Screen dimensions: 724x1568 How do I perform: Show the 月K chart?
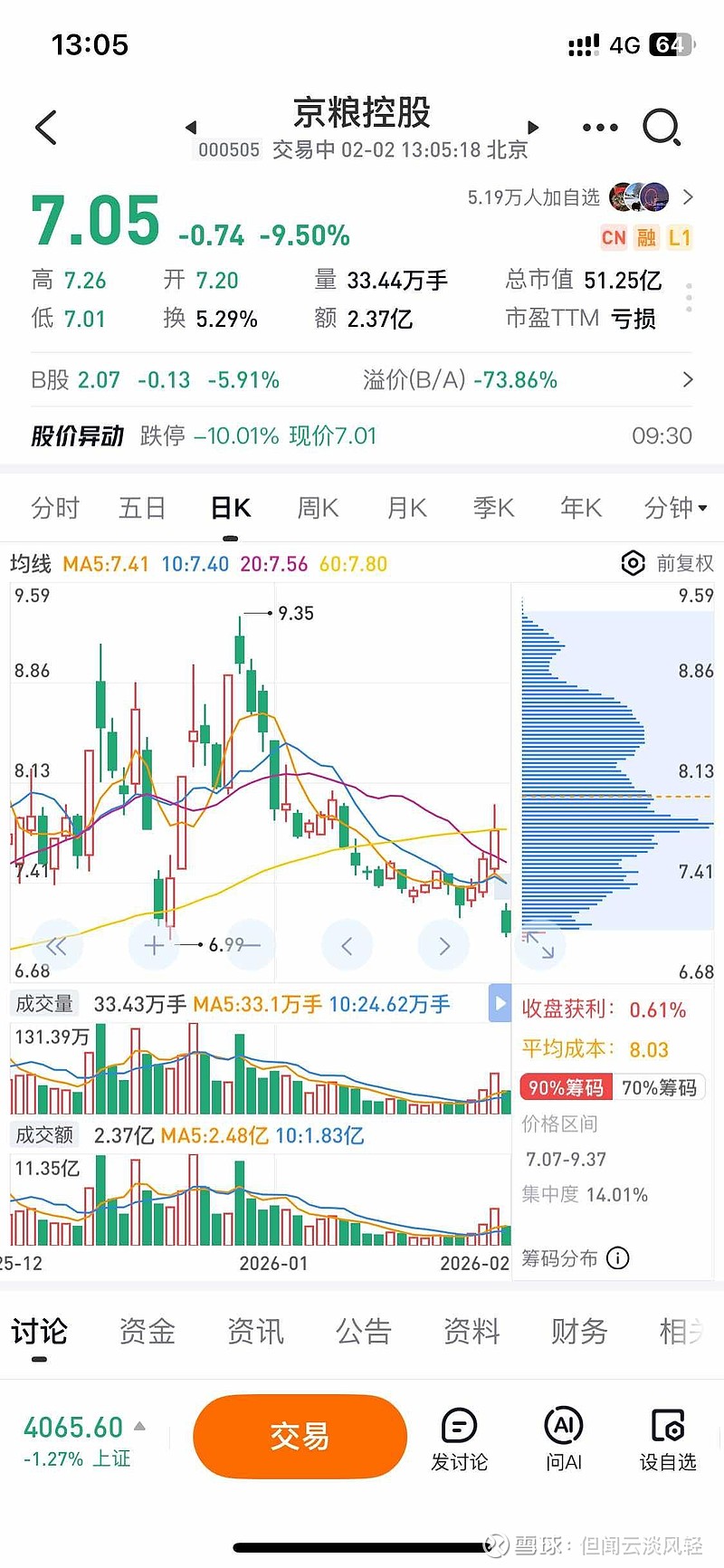(x=406, y=508)
